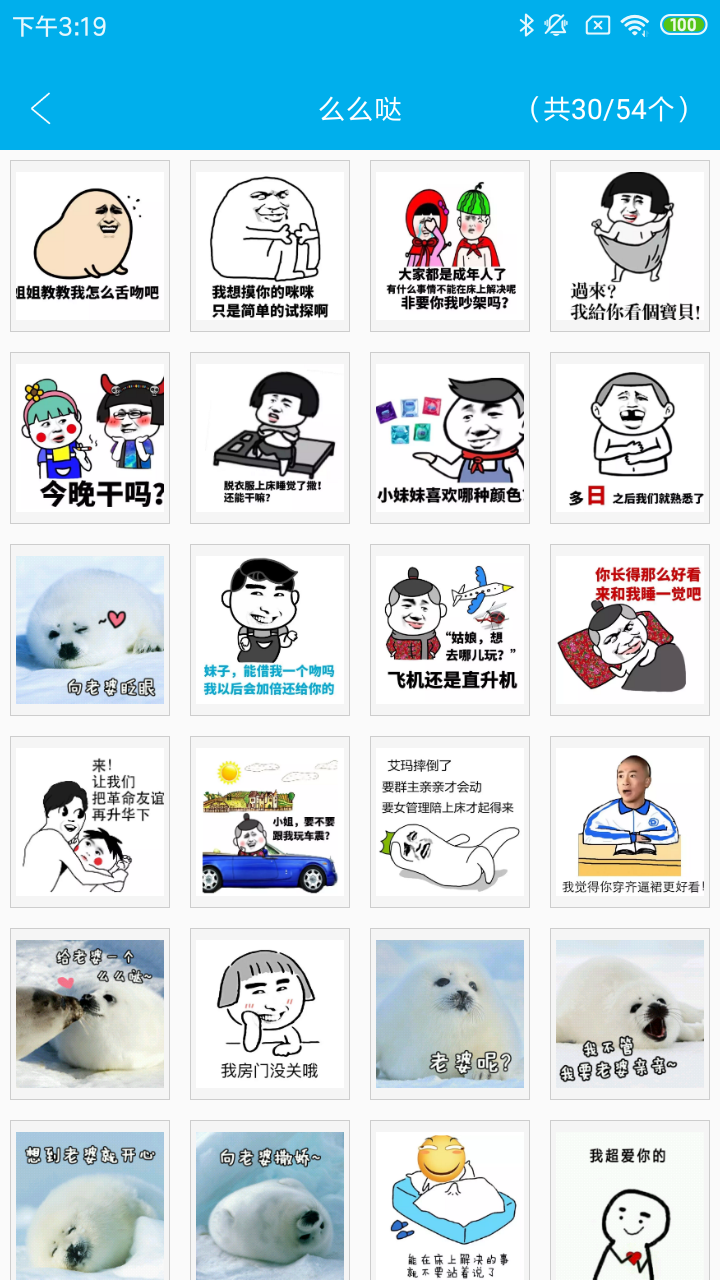The image size is (720, 1280).
Task: Select the sticker captioned 飞机还是直升机
Action: tap(450, 630)
